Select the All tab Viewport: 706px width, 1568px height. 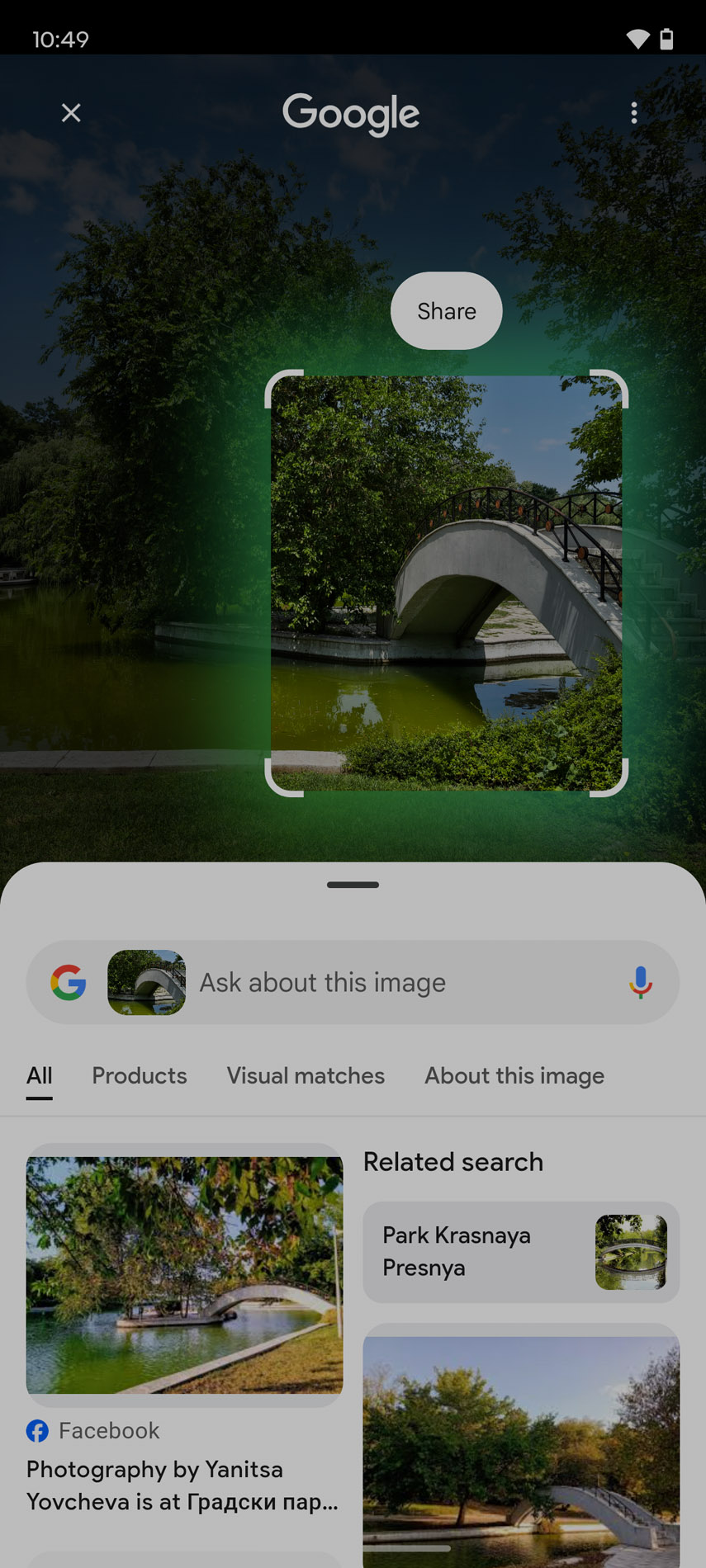39,1075
